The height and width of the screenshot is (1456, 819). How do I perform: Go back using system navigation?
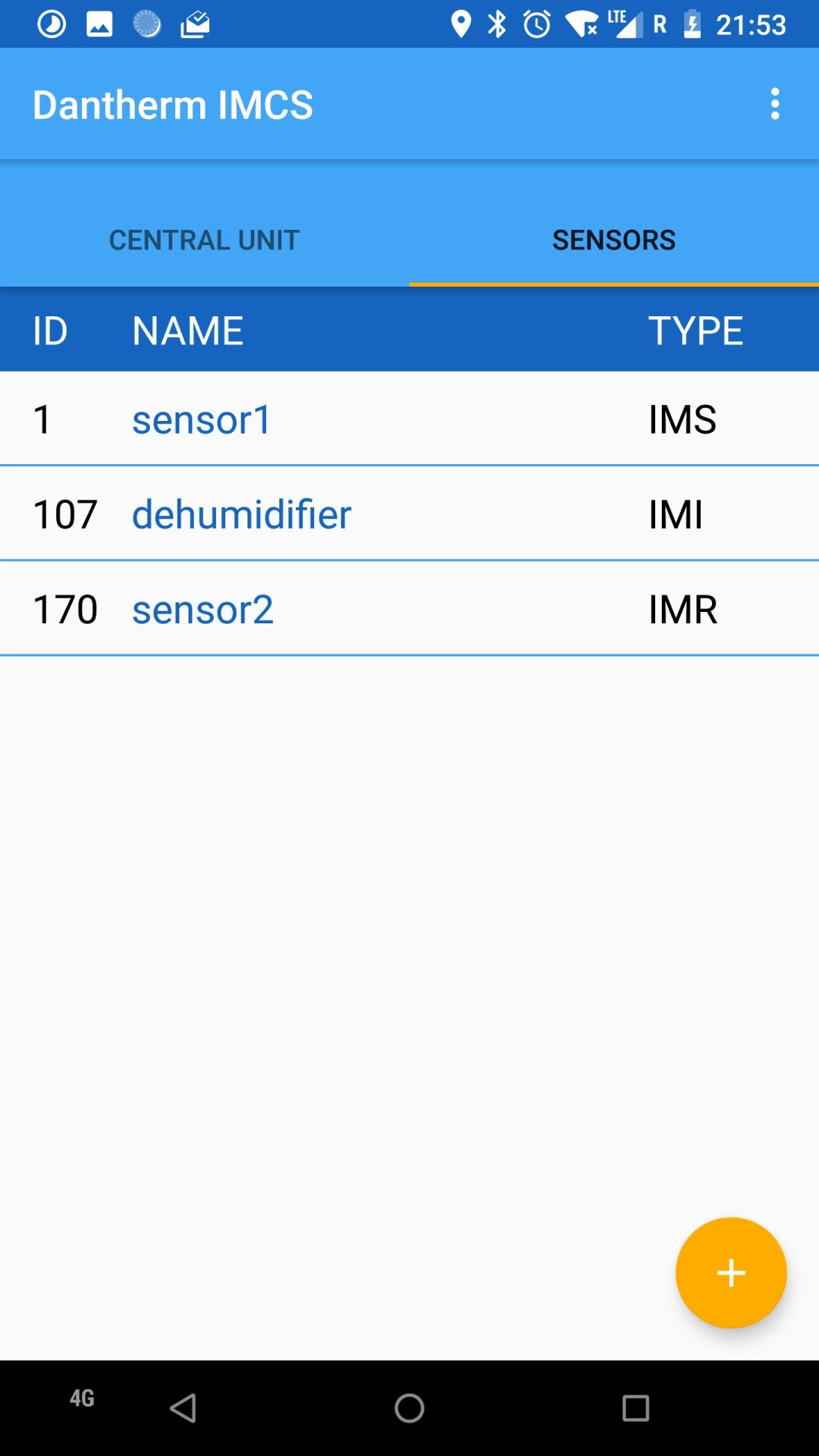point(183,1408)
